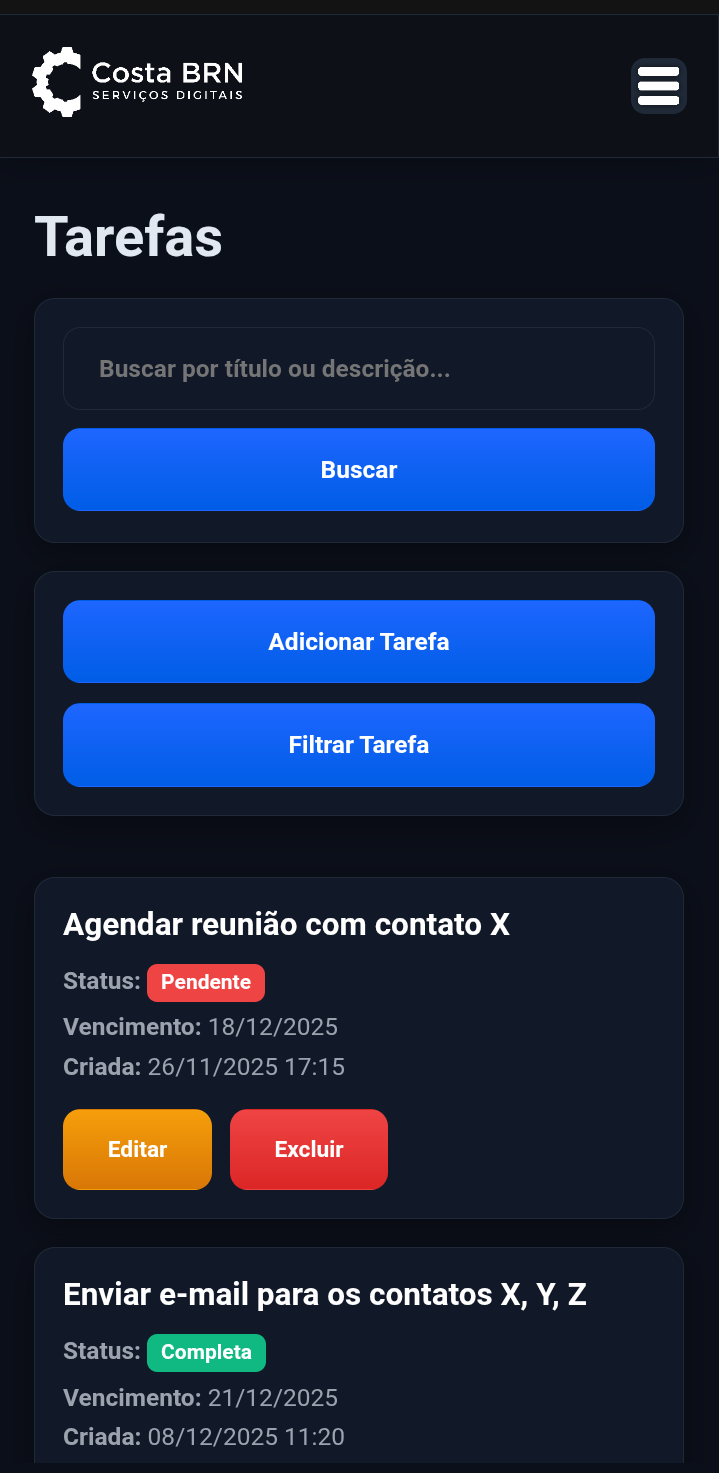Viewport: 719px width, 1473px height.
Task: Open the Filtrar Tarefa filter
Action: click(358, 745)
